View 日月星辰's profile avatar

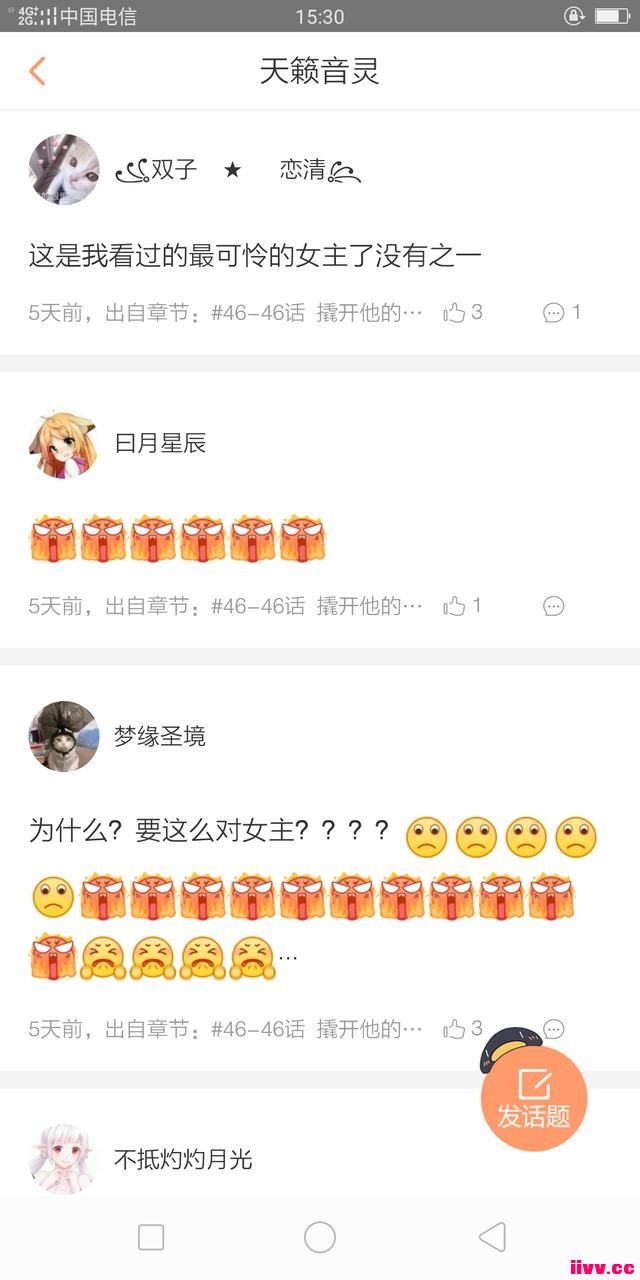tap(64, 443)
